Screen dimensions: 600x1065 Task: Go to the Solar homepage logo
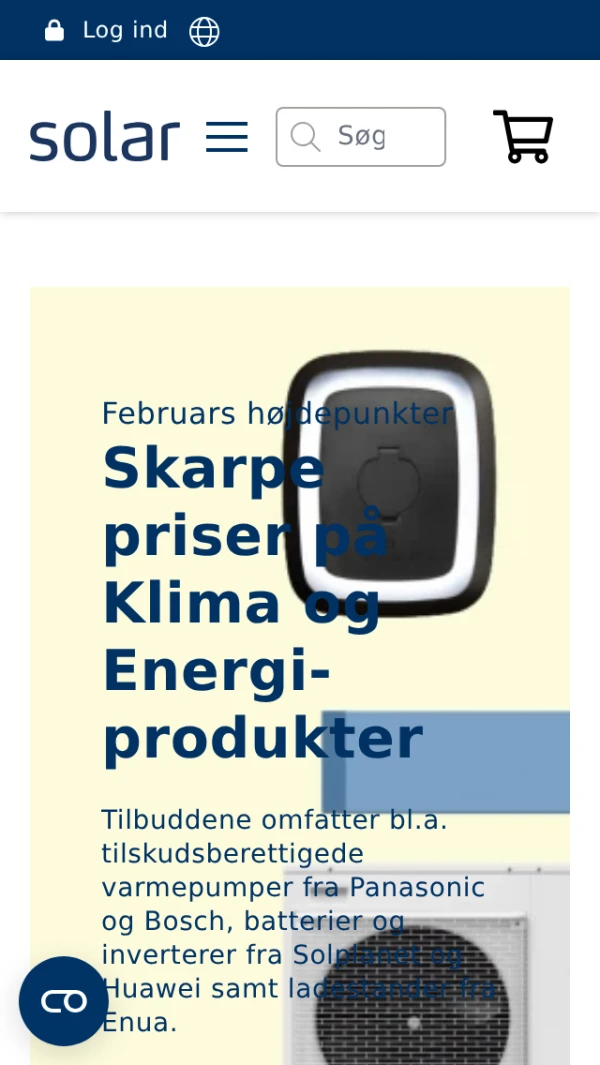(x=104, y=138)
